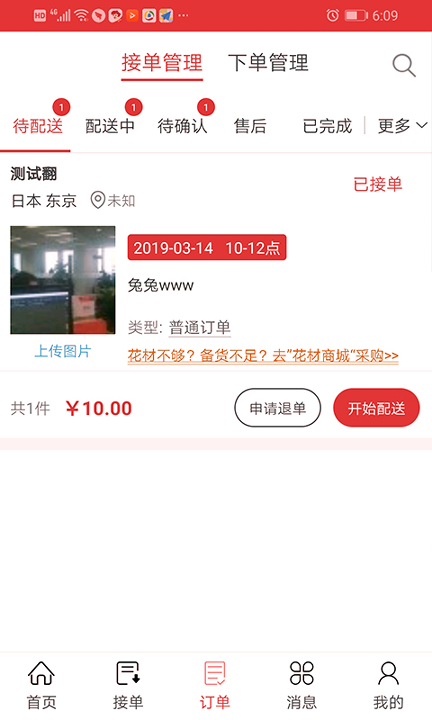Switch to 下单管理 tab

pos(268,63)
